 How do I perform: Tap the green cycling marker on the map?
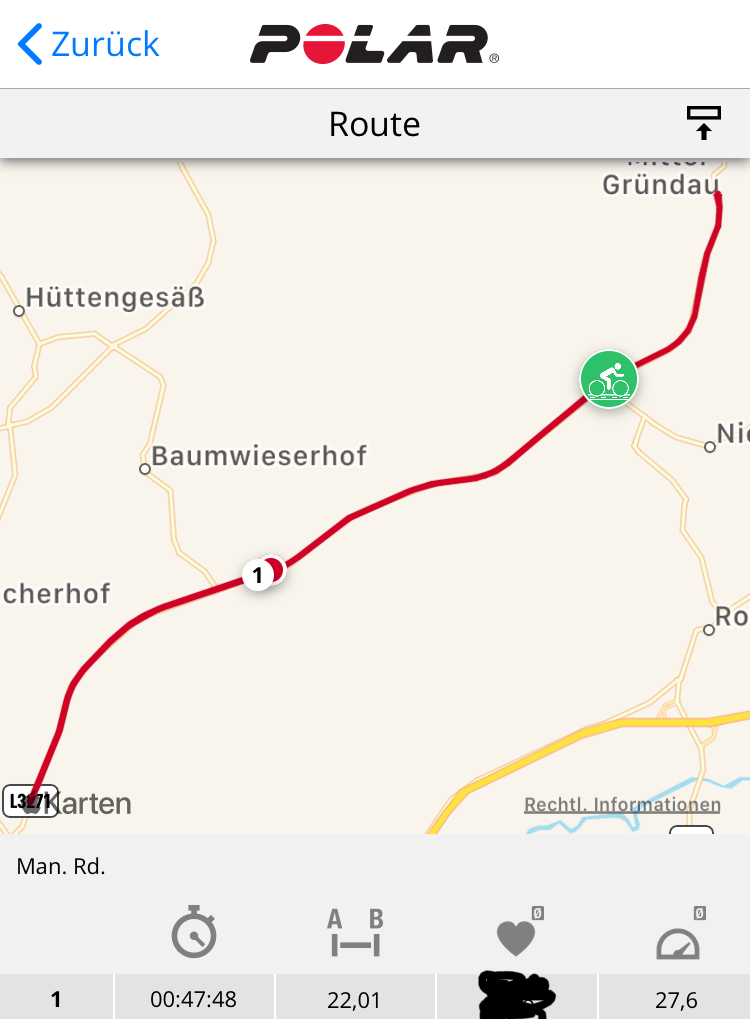pos(609,380)
